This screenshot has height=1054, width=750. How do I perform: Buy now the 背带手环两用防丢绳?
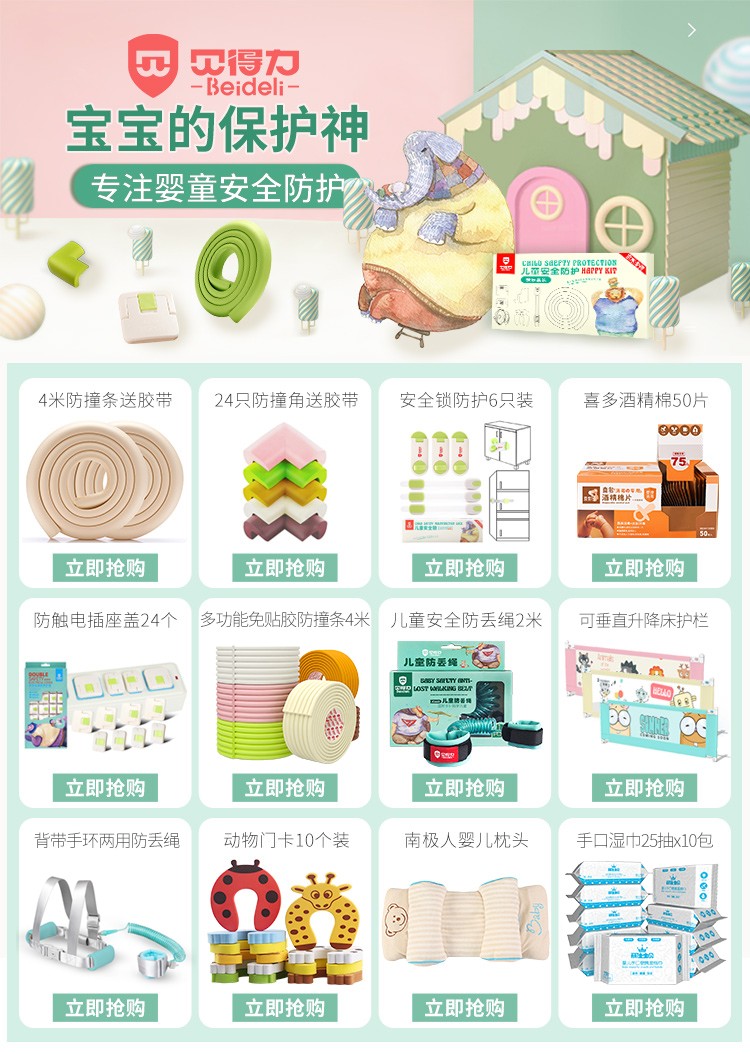click(x=105, y=1007)
